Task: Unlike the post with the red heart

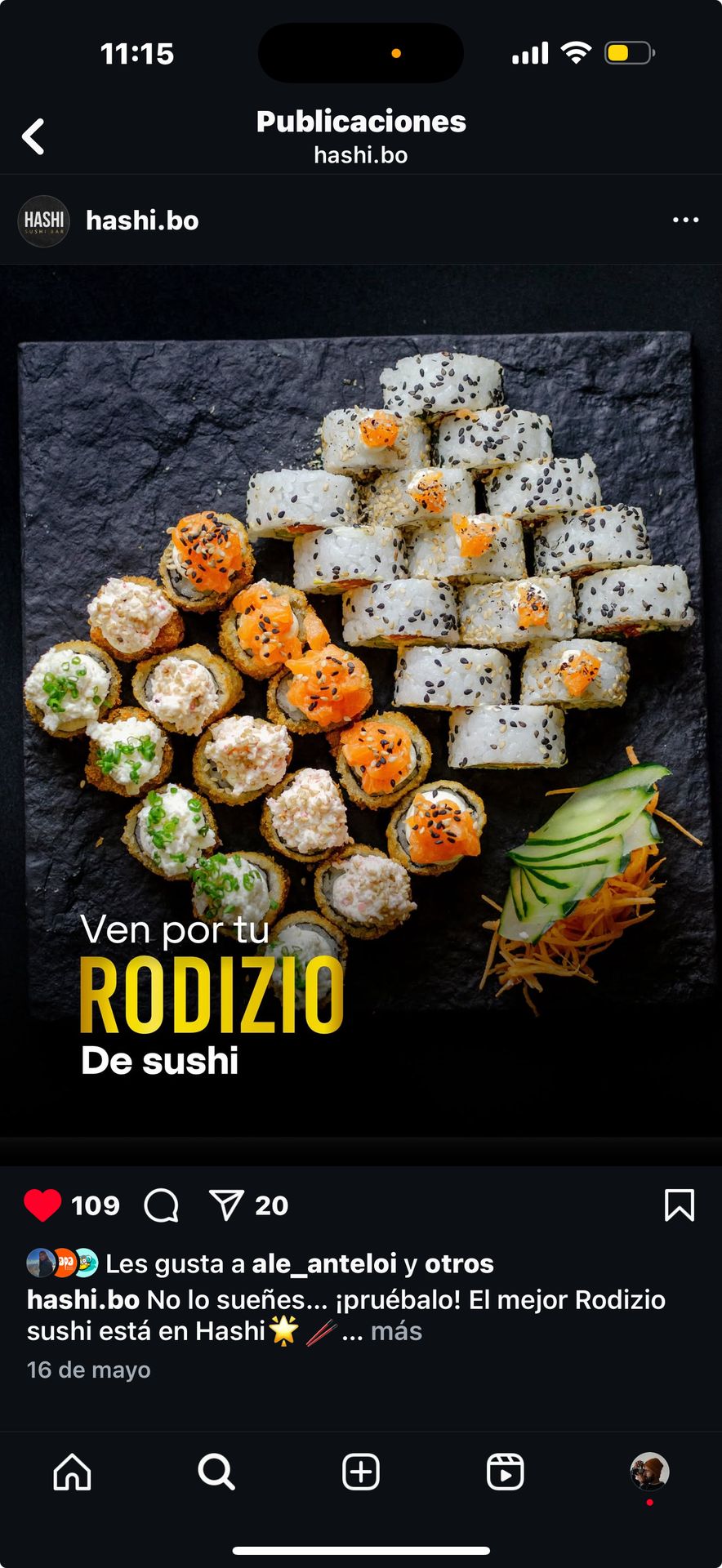Action: (x=42, y=1205)
